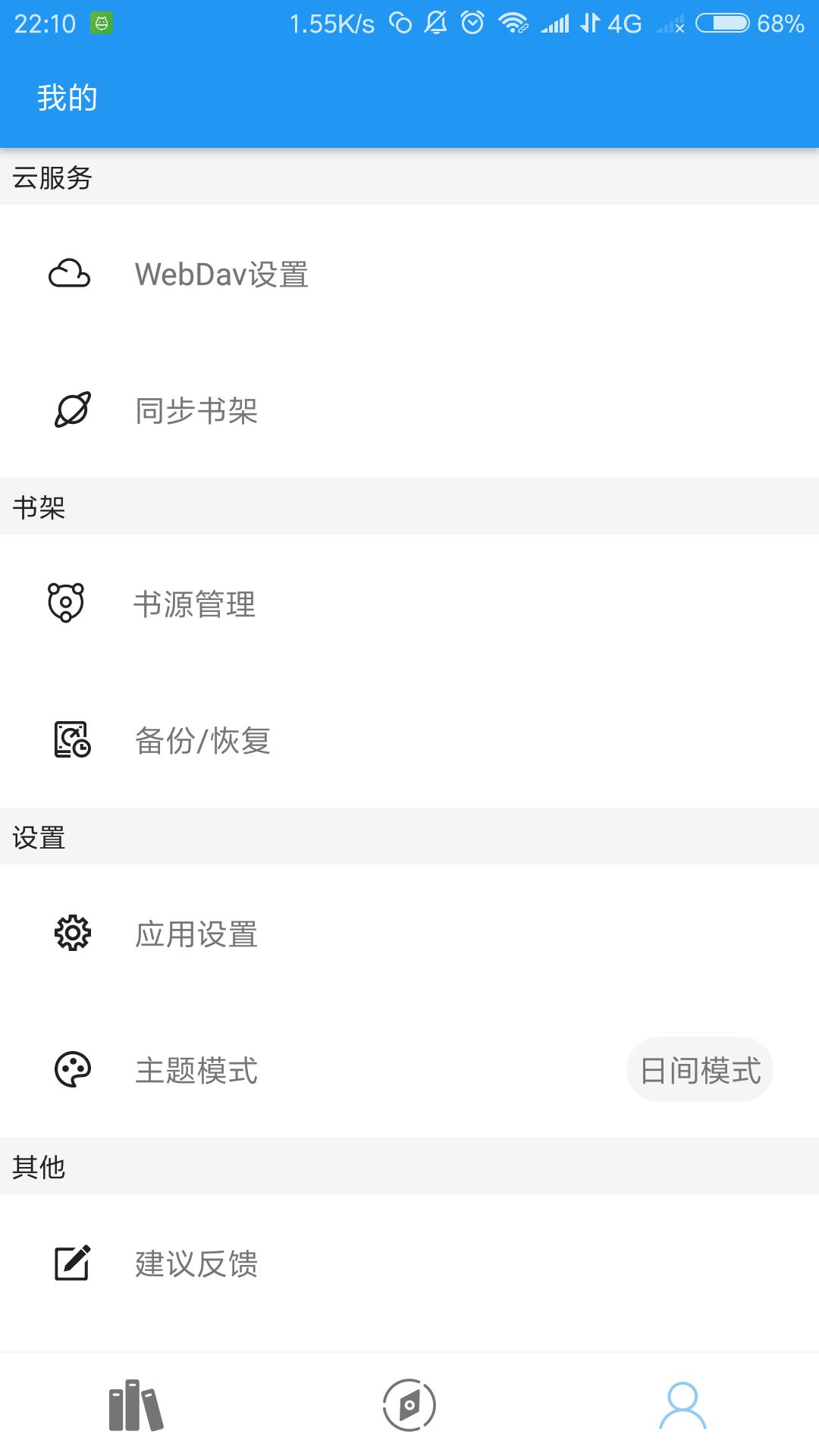Select the profile icon in bottom navigation
The height and width of the screenshot is (1456, 819).
682,1405
